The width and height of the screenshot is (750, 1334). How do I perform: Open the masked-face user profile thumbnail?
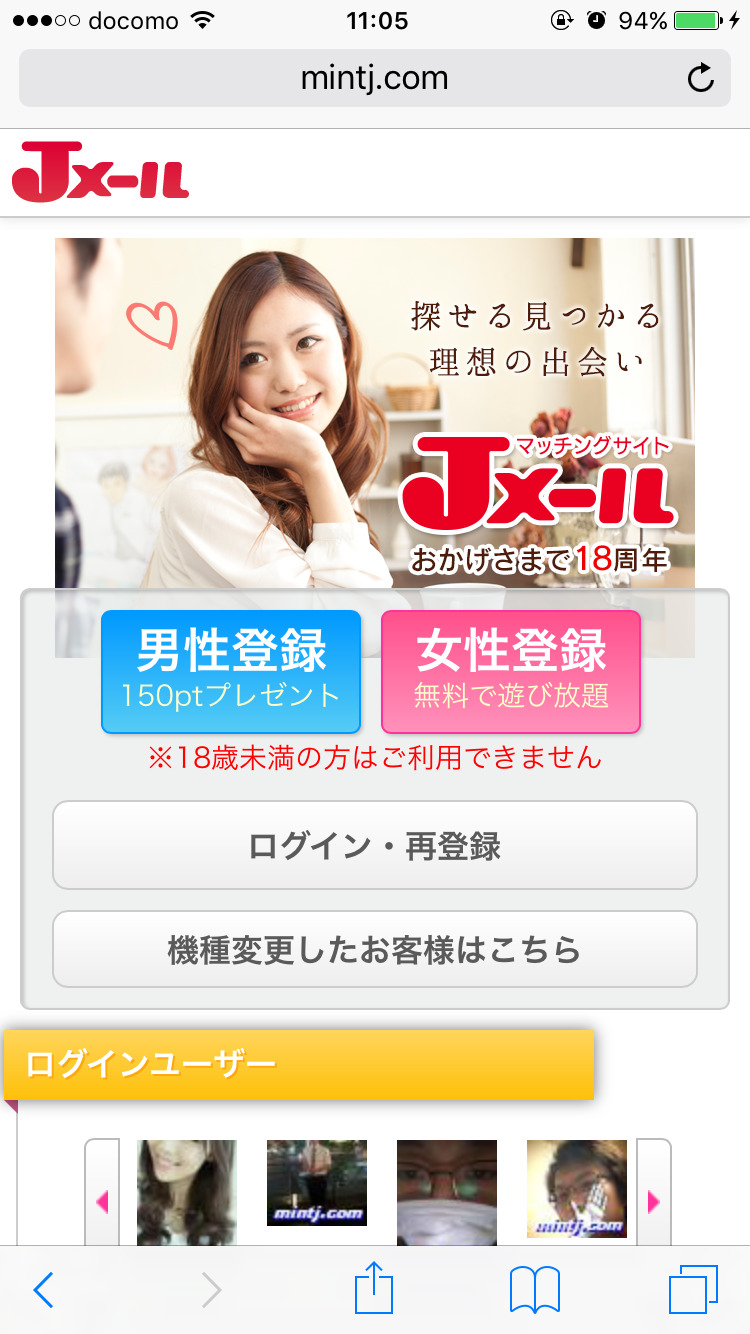[447, 1192]
